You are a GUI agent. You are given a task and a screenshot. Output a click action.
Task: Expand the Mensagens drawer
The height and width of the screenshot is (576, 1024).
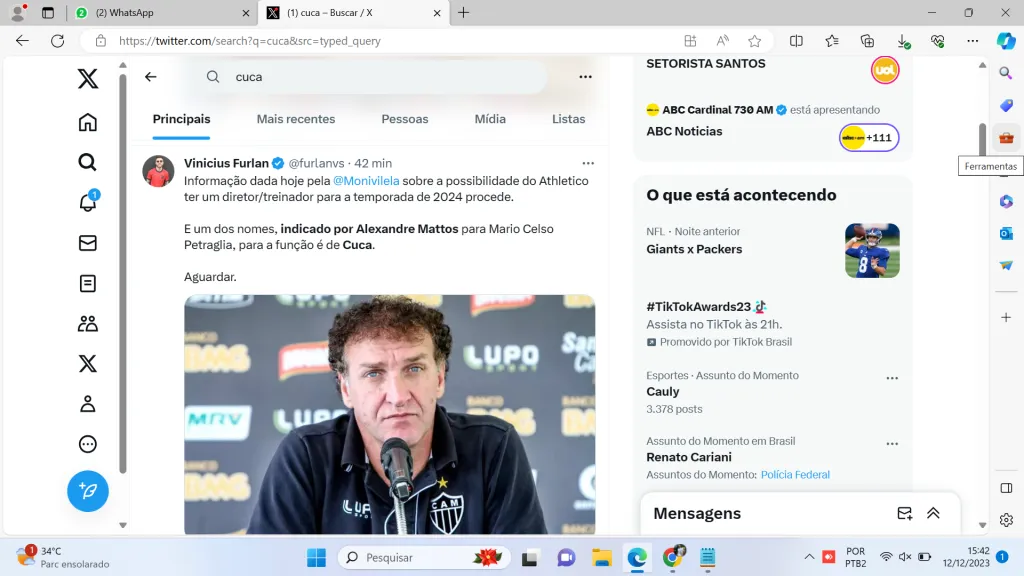[933, 513]
